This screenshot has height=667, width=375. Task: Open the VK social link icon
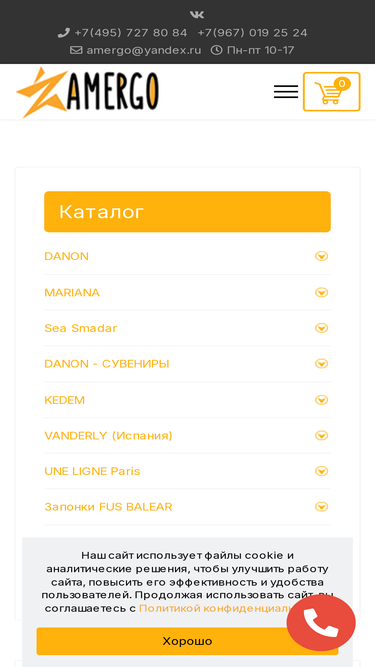(196, 15)
